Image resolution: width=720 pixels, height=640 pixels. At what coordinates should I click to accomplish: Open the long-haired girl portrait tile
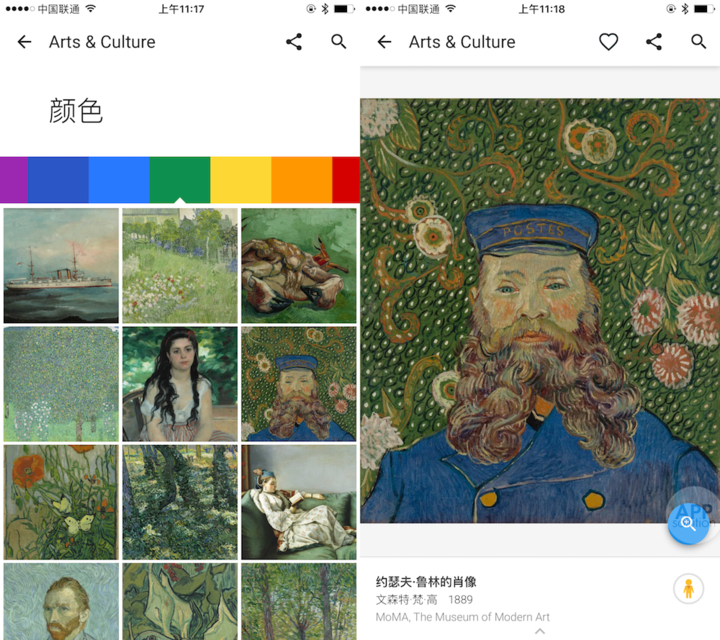(x=180, y=384)
